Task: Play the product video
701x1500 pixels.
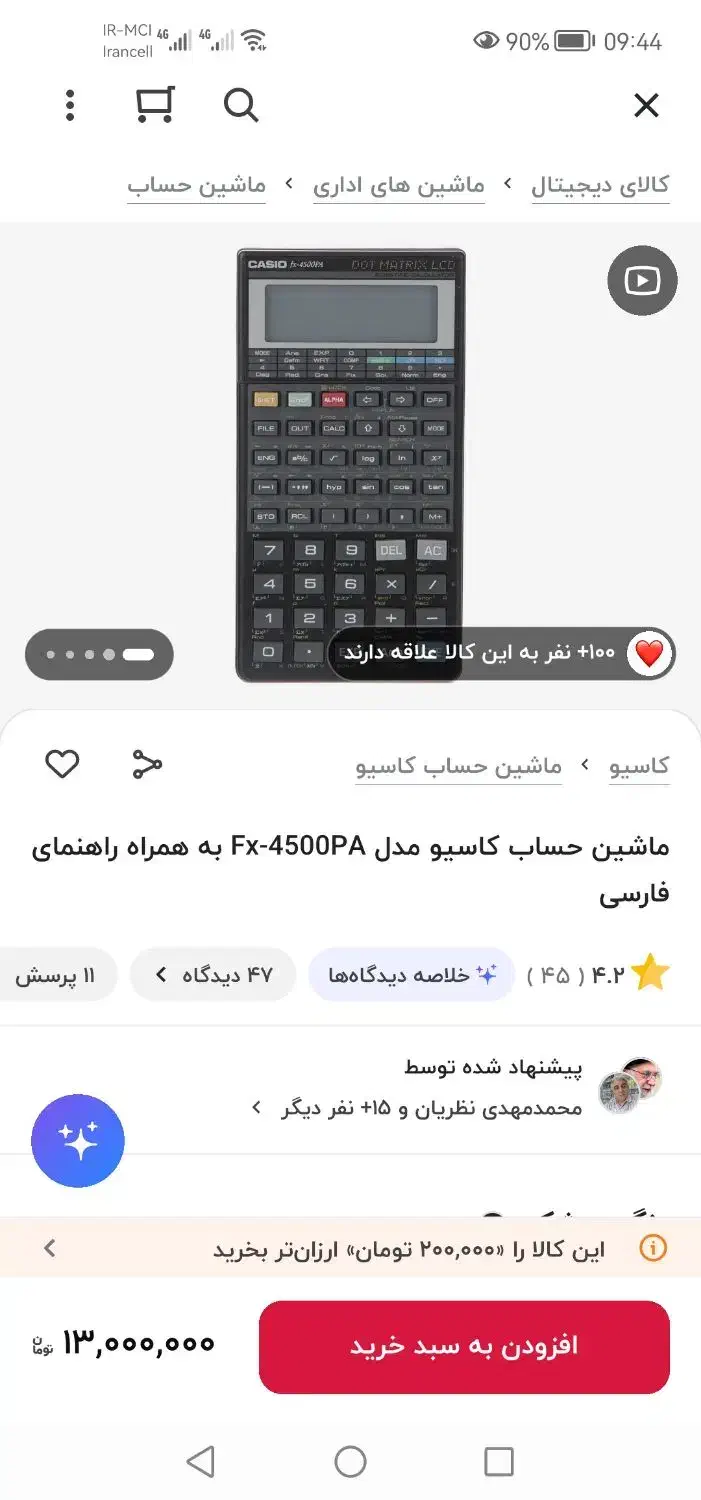Action: [x=642, y=281]
